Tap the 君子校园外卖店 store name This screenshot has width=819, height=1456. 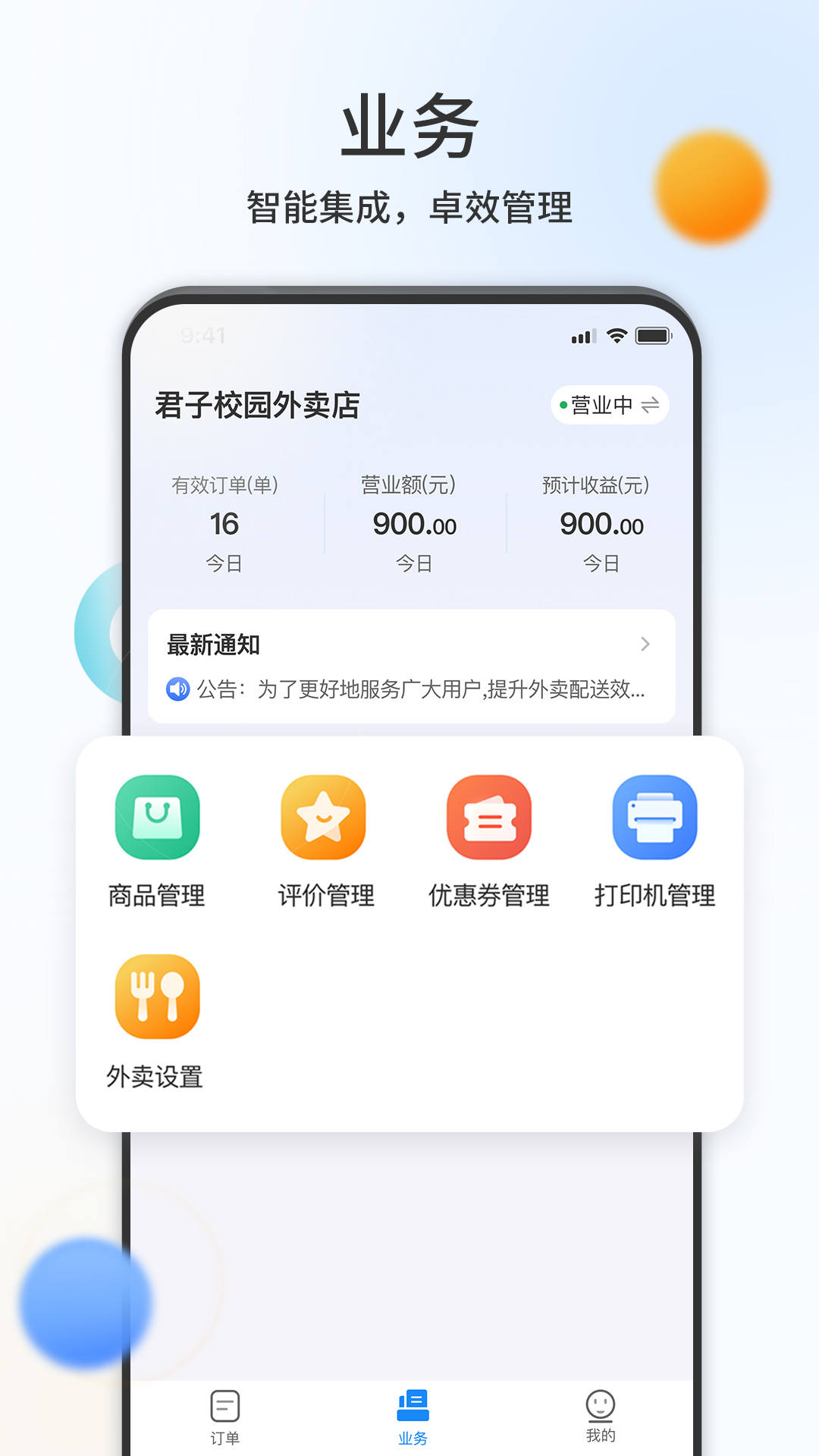pyautogui.click(x=256, y=404)
